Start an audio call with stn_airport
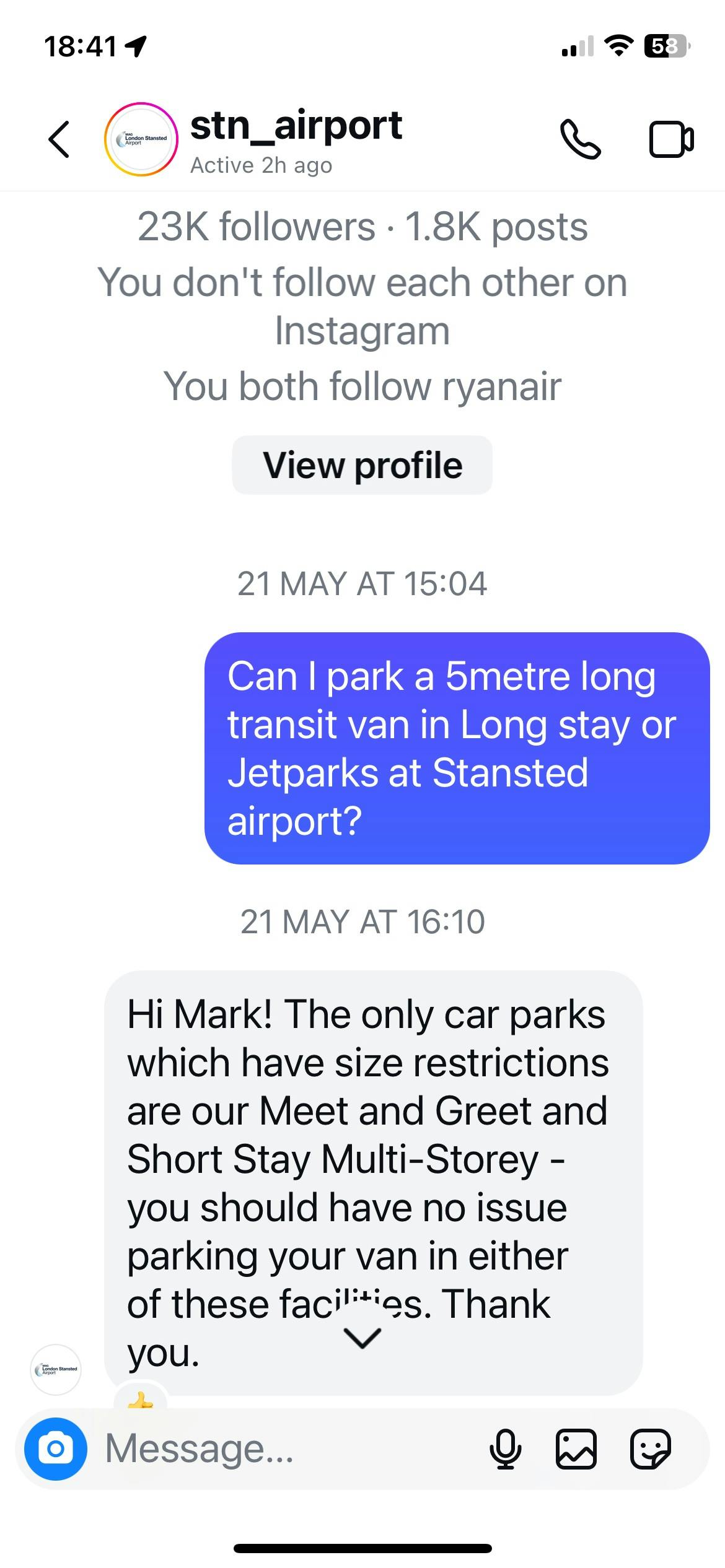 point(580,140)
